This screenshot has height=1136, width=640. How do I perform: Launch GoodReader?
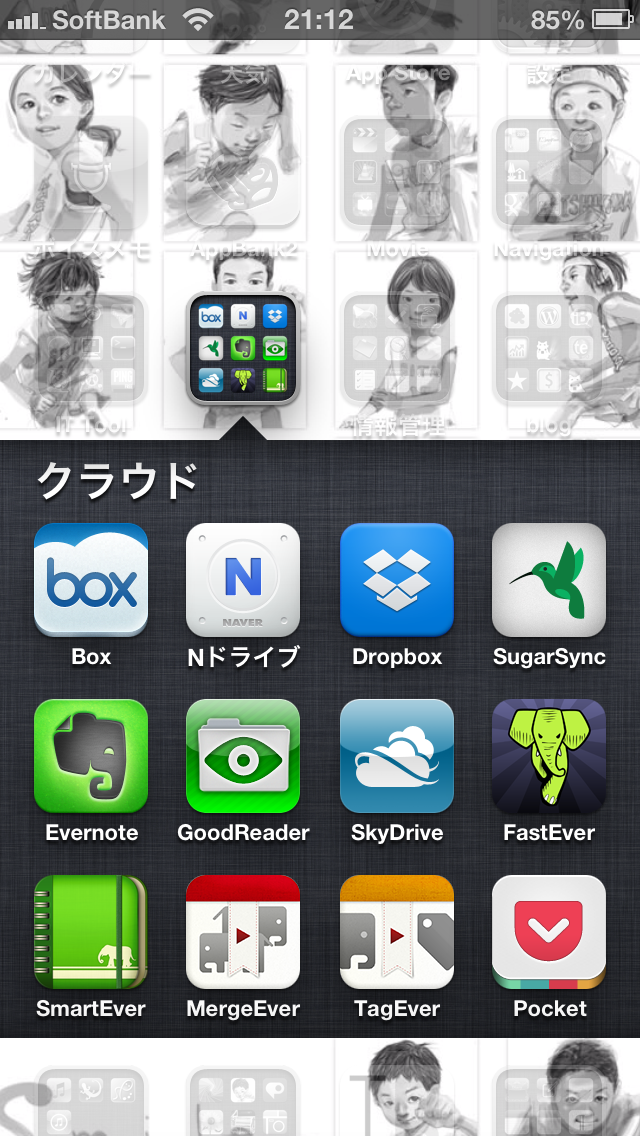point(243,756)
